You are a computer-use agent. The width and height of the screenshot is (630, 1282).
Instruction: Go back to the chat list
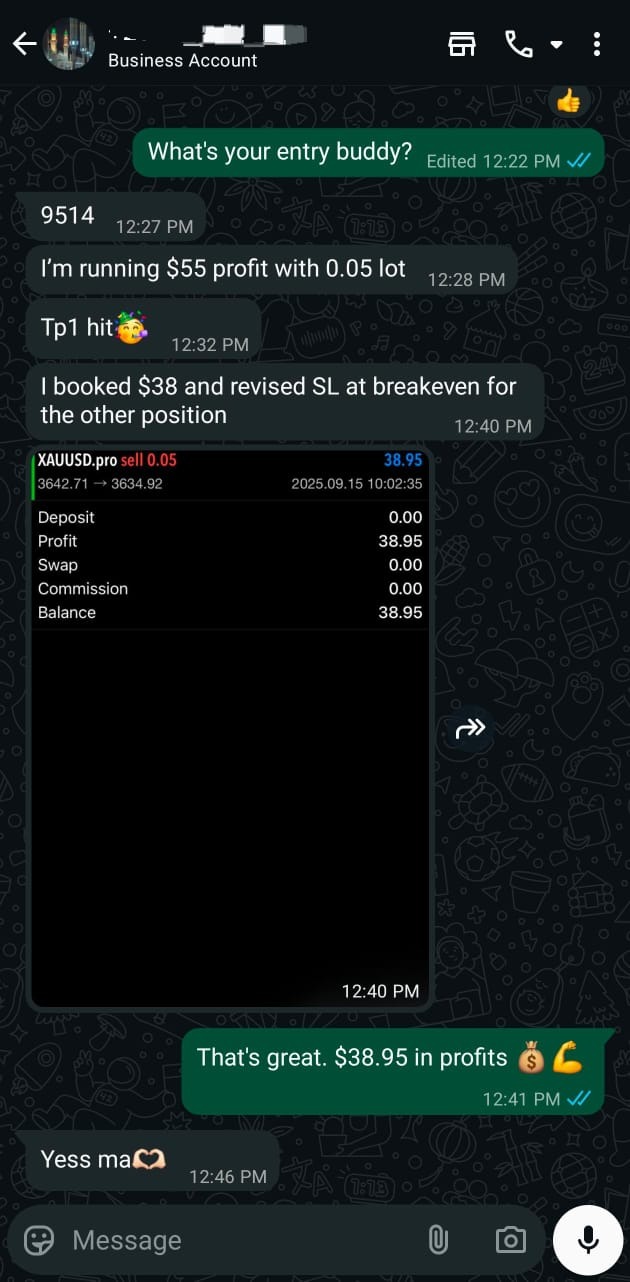click(x=24, y=44)
